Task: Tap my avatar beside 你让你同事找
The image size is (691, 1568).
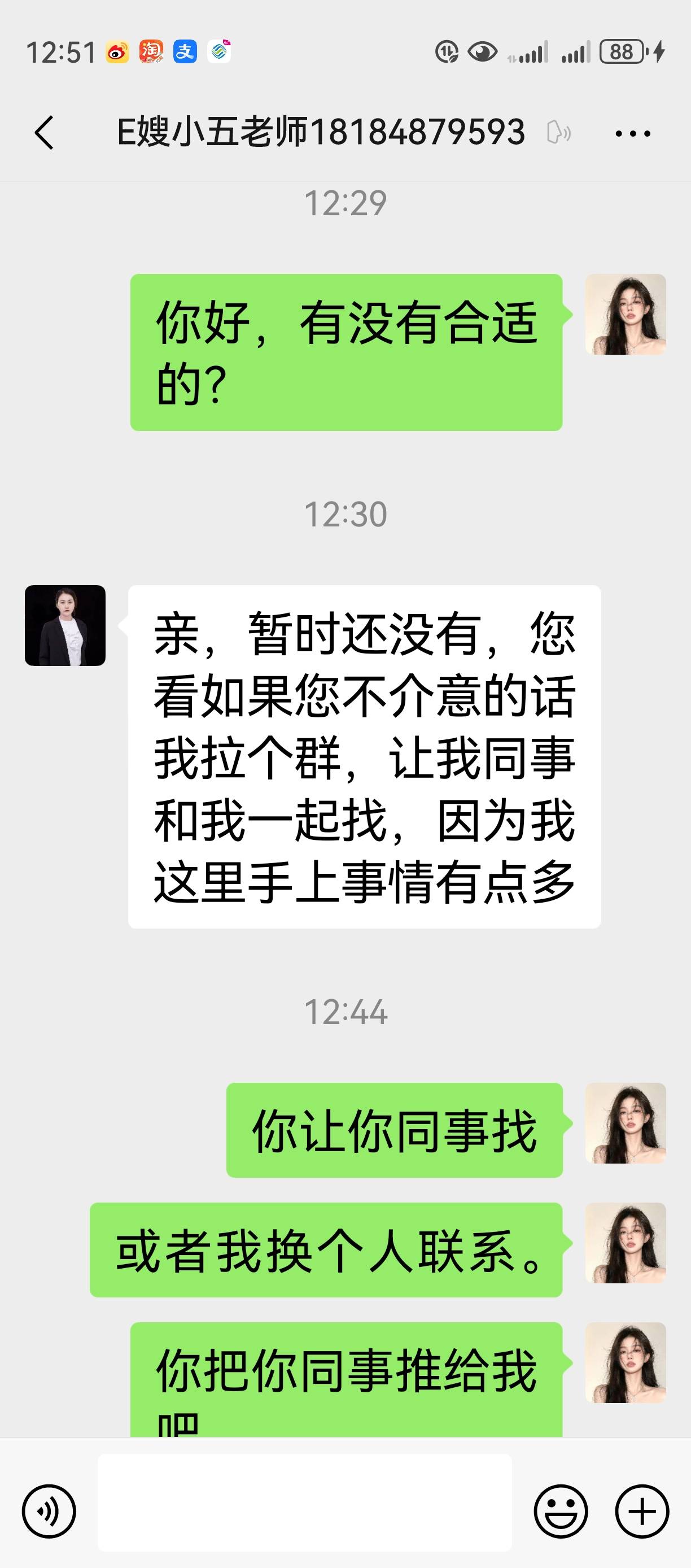Action: [x=626, y=1123]
